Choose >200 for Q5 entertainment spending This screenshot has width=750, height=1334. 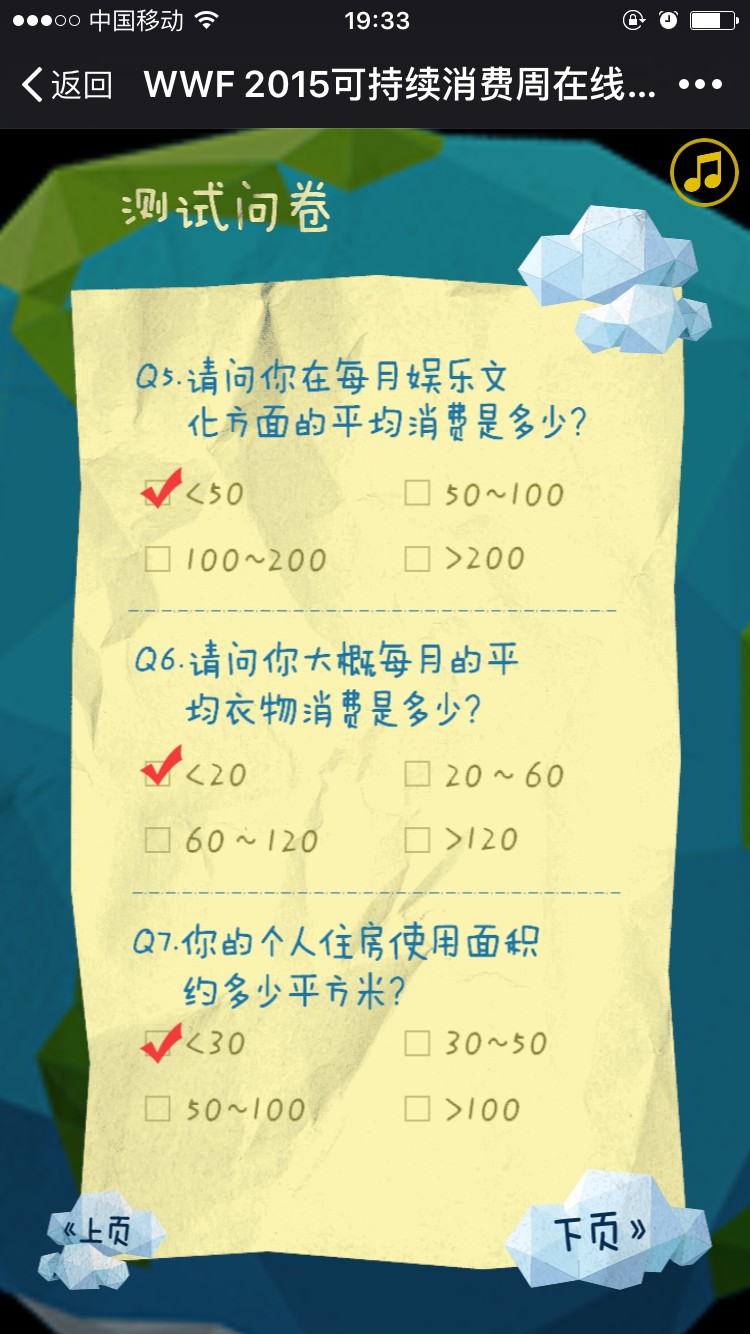tap(418, 559)
